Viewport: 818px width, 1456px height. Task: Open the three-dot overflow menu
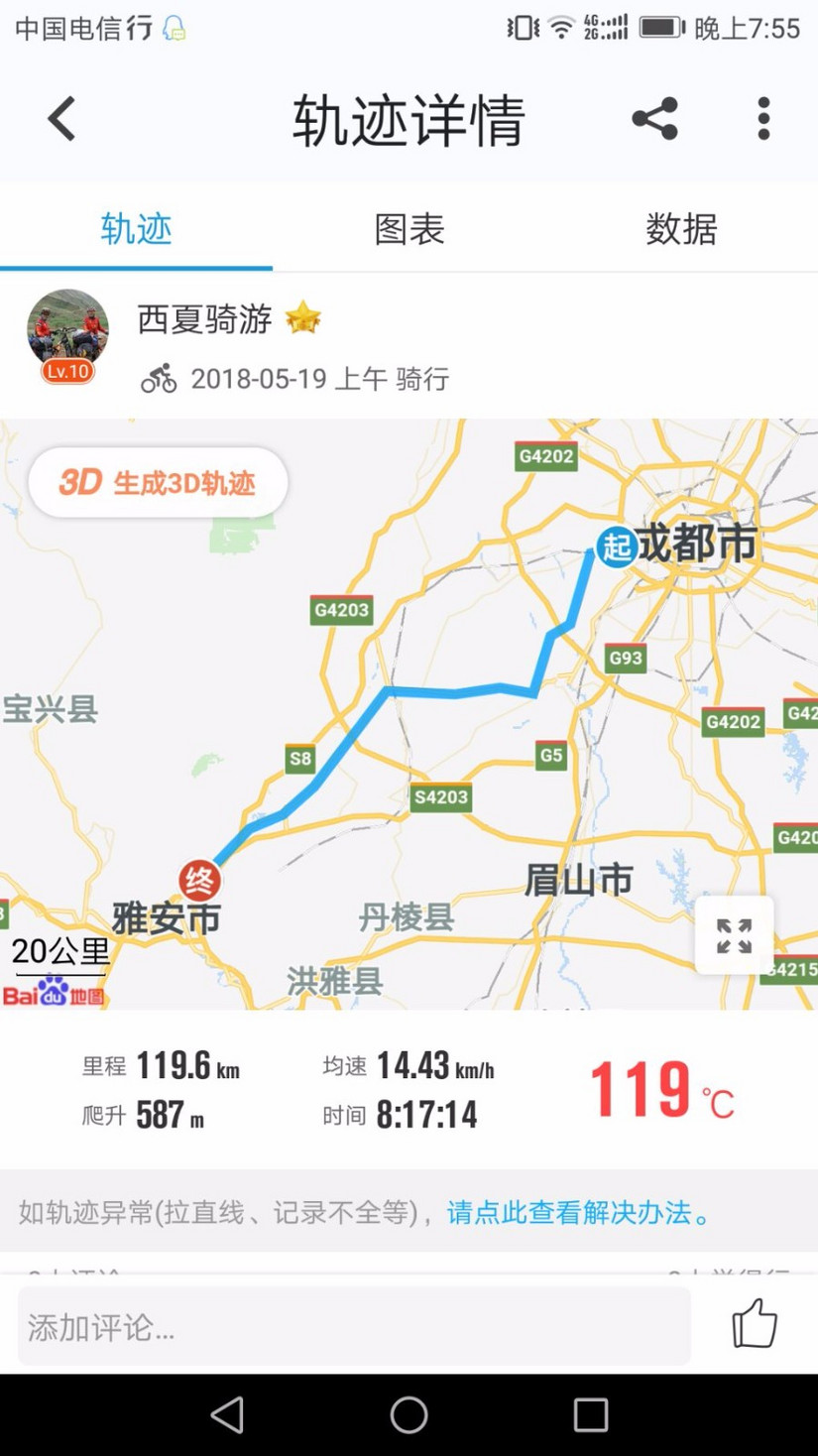click(762, 117)
